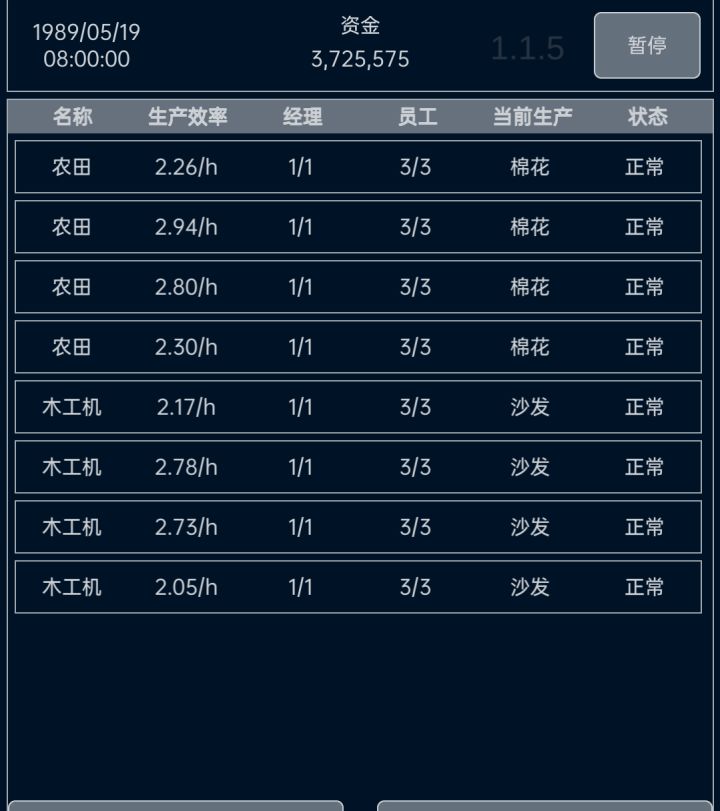Screen dimensions: 720x811
Task: Sort by the 生产效率 column header
Action: pyautogui.click(x=186, y=116)
